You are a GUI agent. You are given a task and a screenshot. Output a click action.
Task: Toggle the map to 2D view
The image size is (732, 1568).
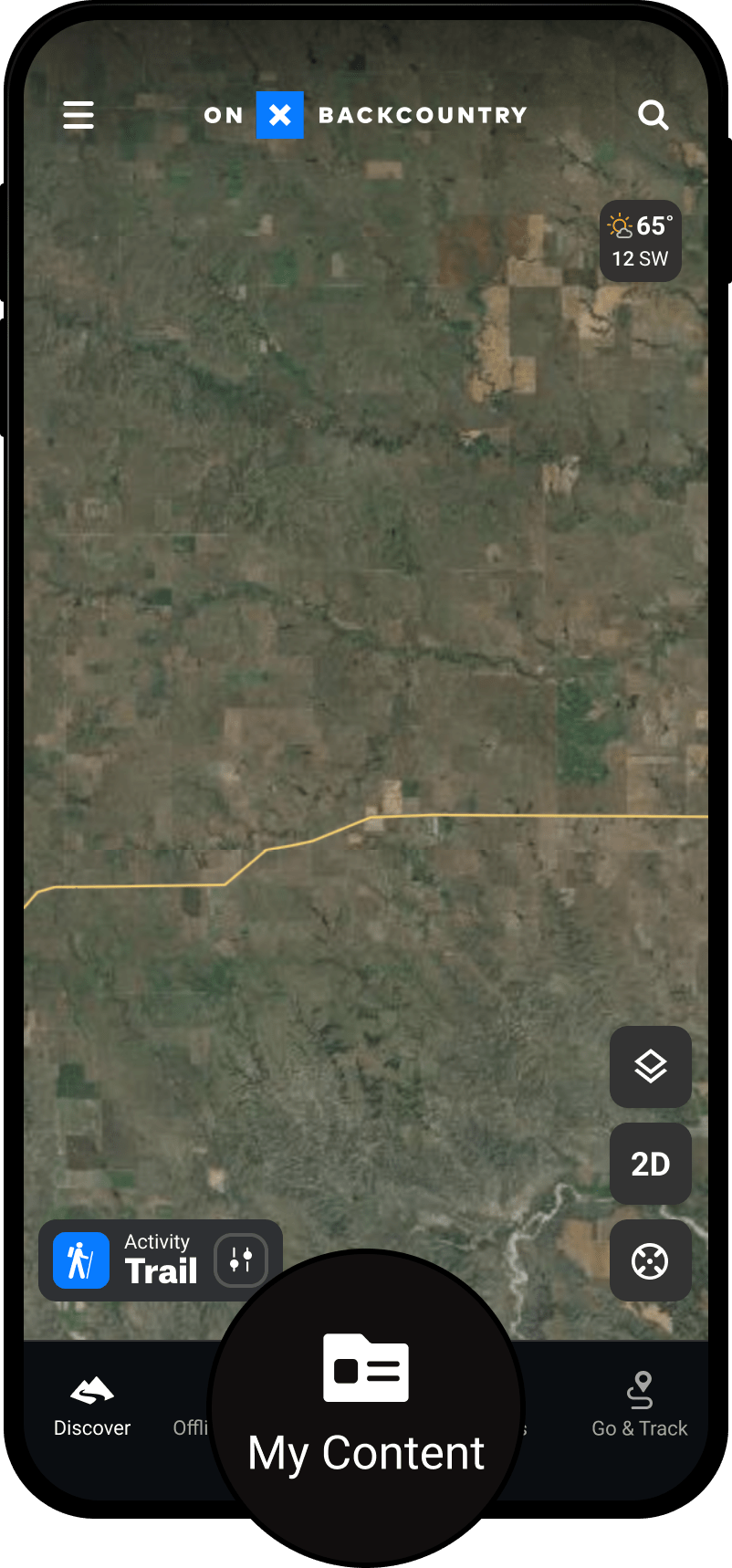[x=650, y=1164]
